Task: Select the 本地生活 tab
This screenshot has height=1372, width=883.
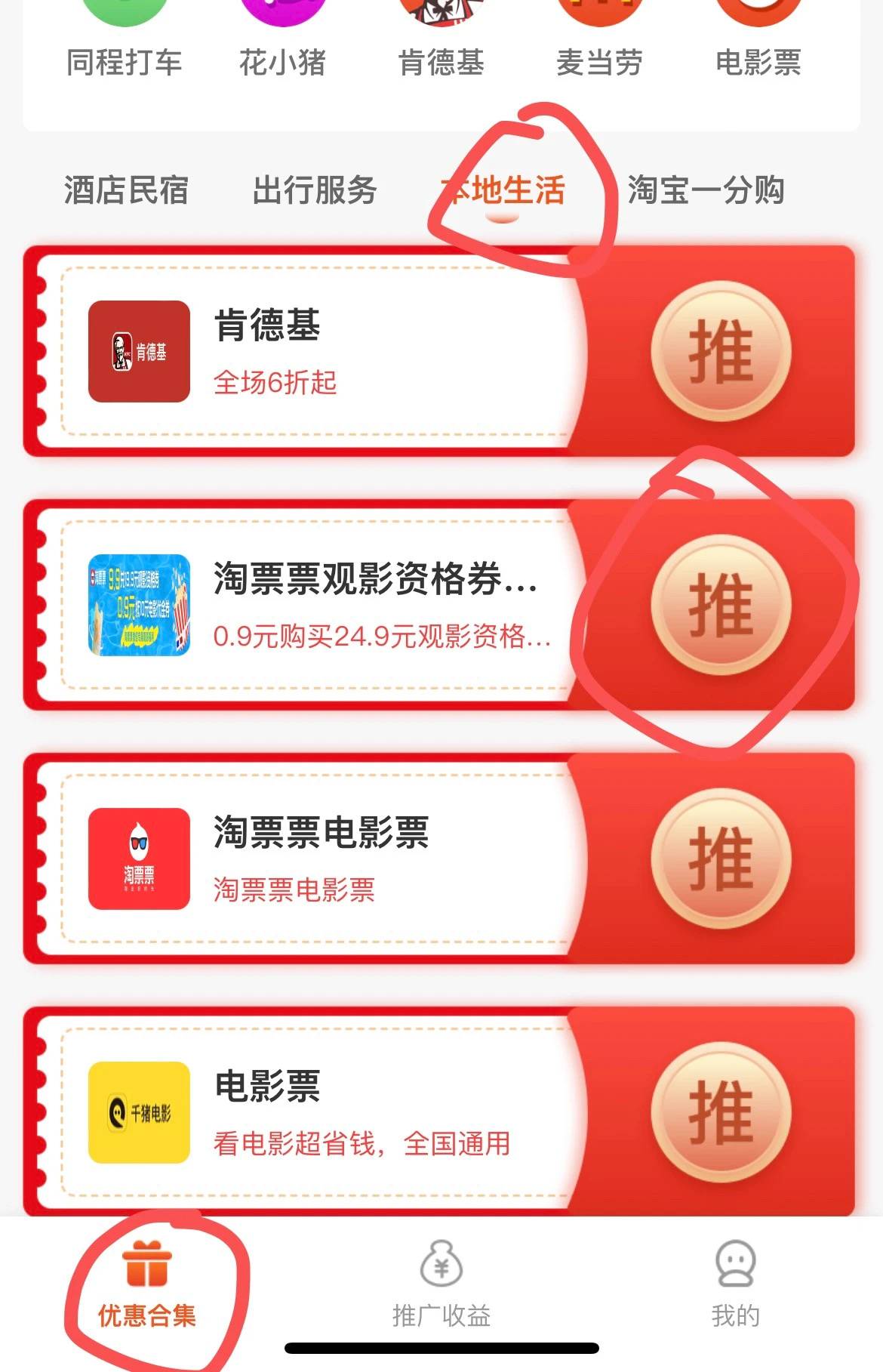Action: click(504, 190)
